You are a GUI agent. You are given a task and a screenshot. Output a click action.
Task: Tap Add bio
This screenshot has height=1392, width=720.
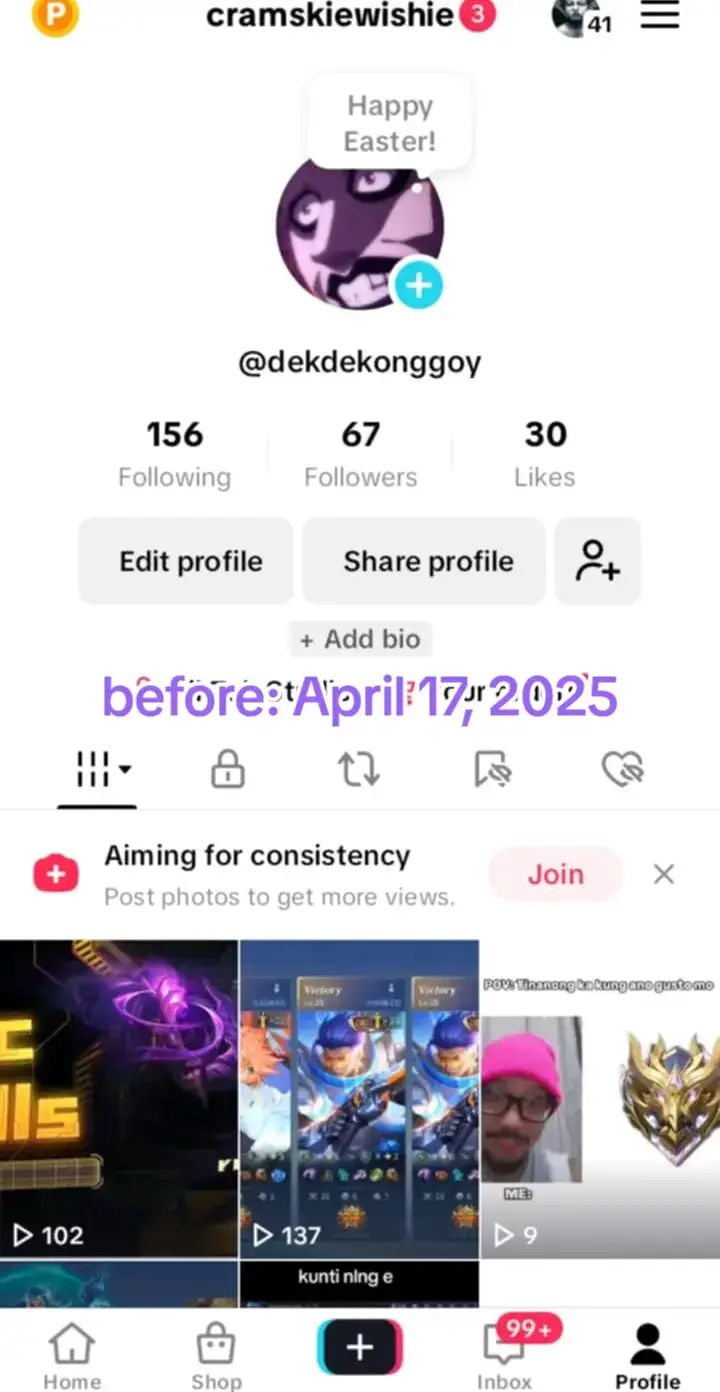tap(360, 639)
